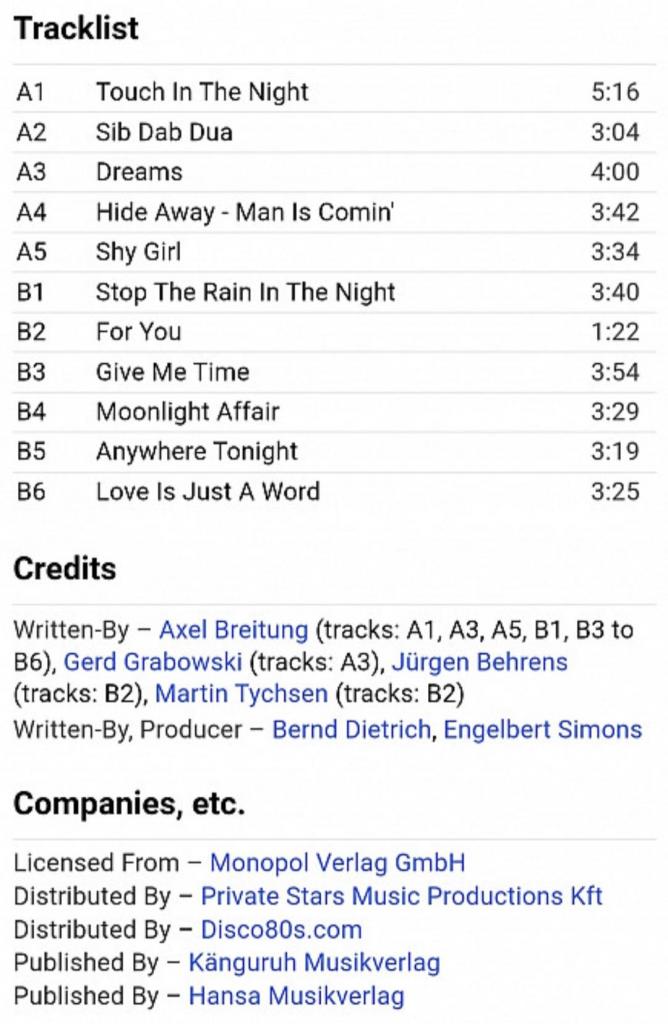The height and width of the screenshot is (1024, 668).
Task: Open Private Stars Music Productions Kft
Action: coord(401,896)
